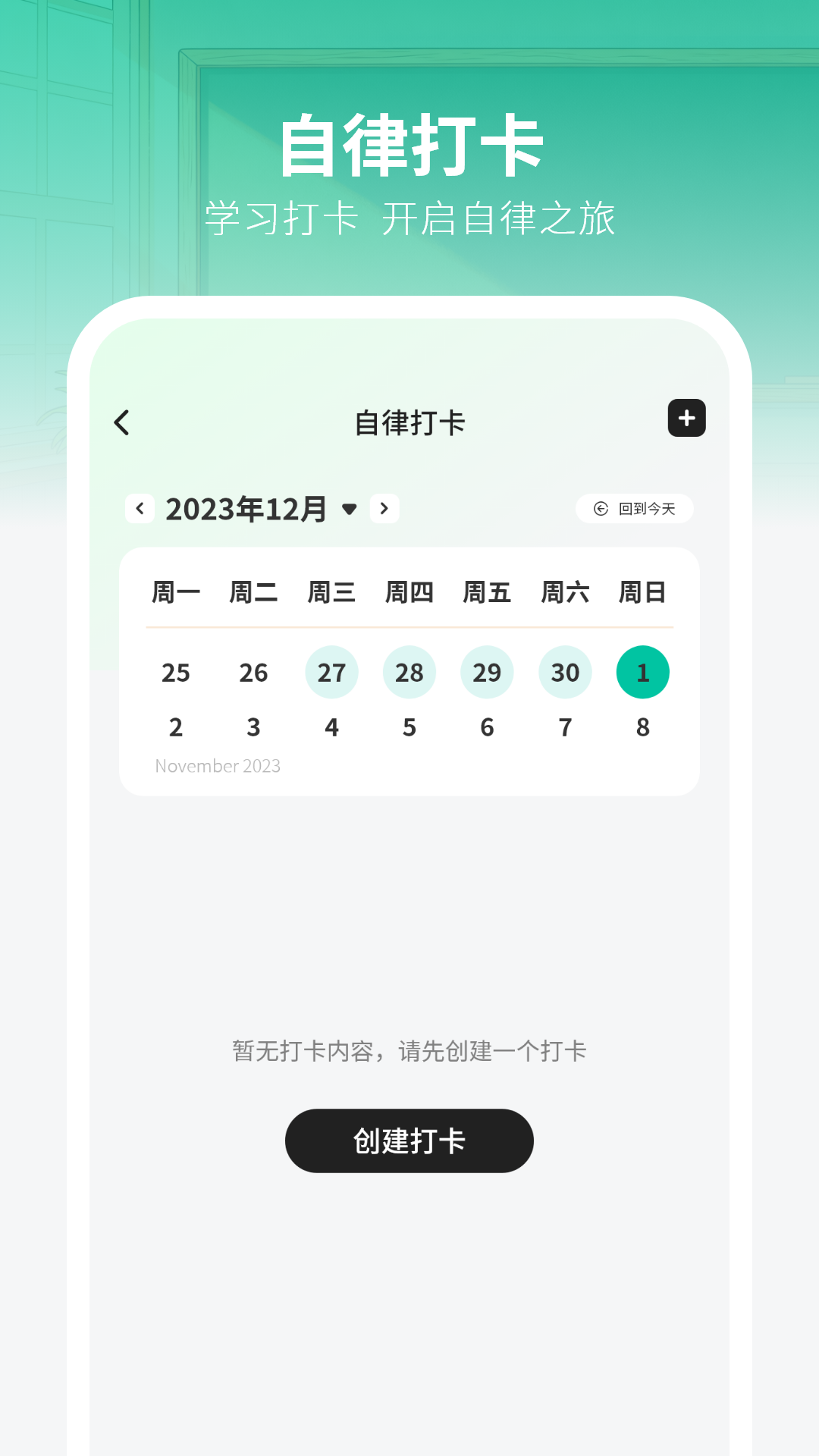The width and height of the screenshot is (819, 1456).
Task: Collapse calendar via the dropdown triangle
Action: coord(349,510)
